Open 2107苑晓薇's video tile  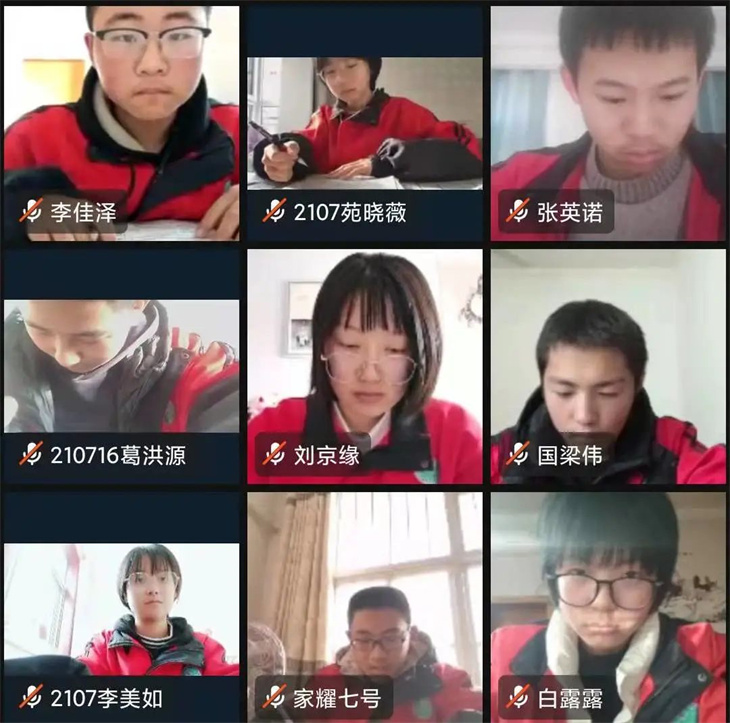365,120
